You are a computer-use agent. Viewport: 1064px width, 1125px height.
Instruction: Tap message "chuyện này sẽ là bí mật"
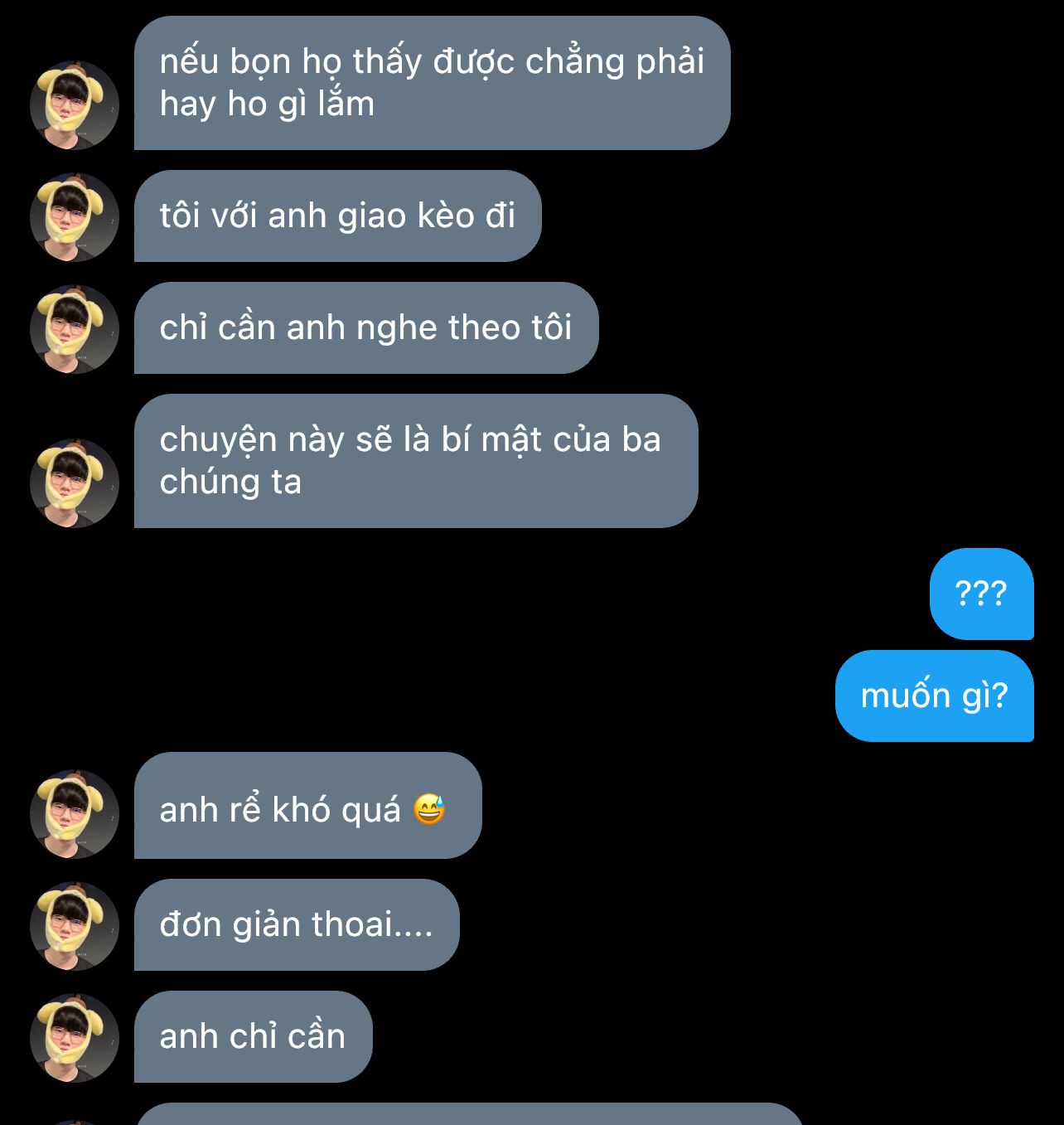click(414, 461)
